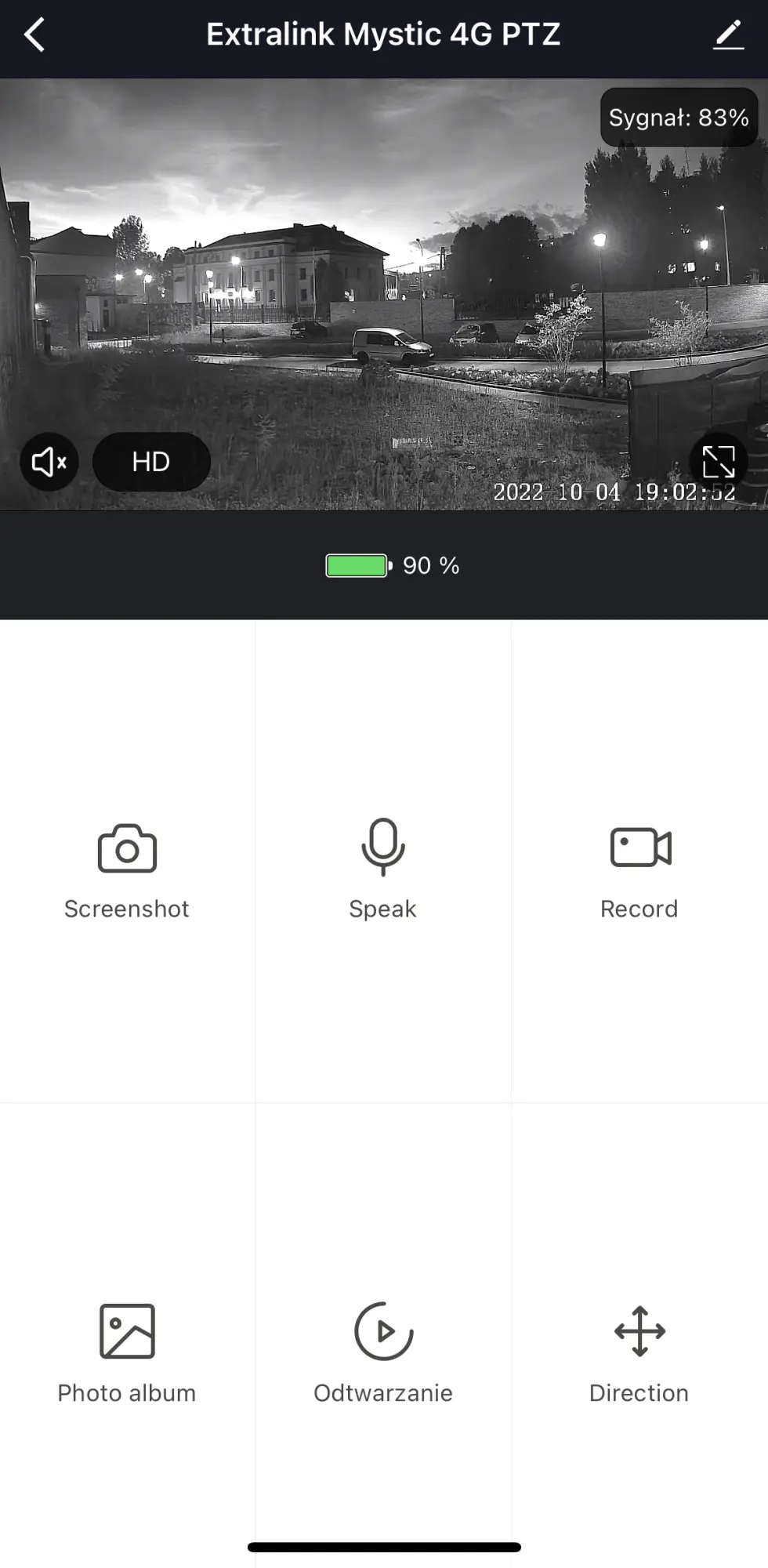Change the HD video quality
This screenshot has width=768, height=1568.
(x=151, y=462)
